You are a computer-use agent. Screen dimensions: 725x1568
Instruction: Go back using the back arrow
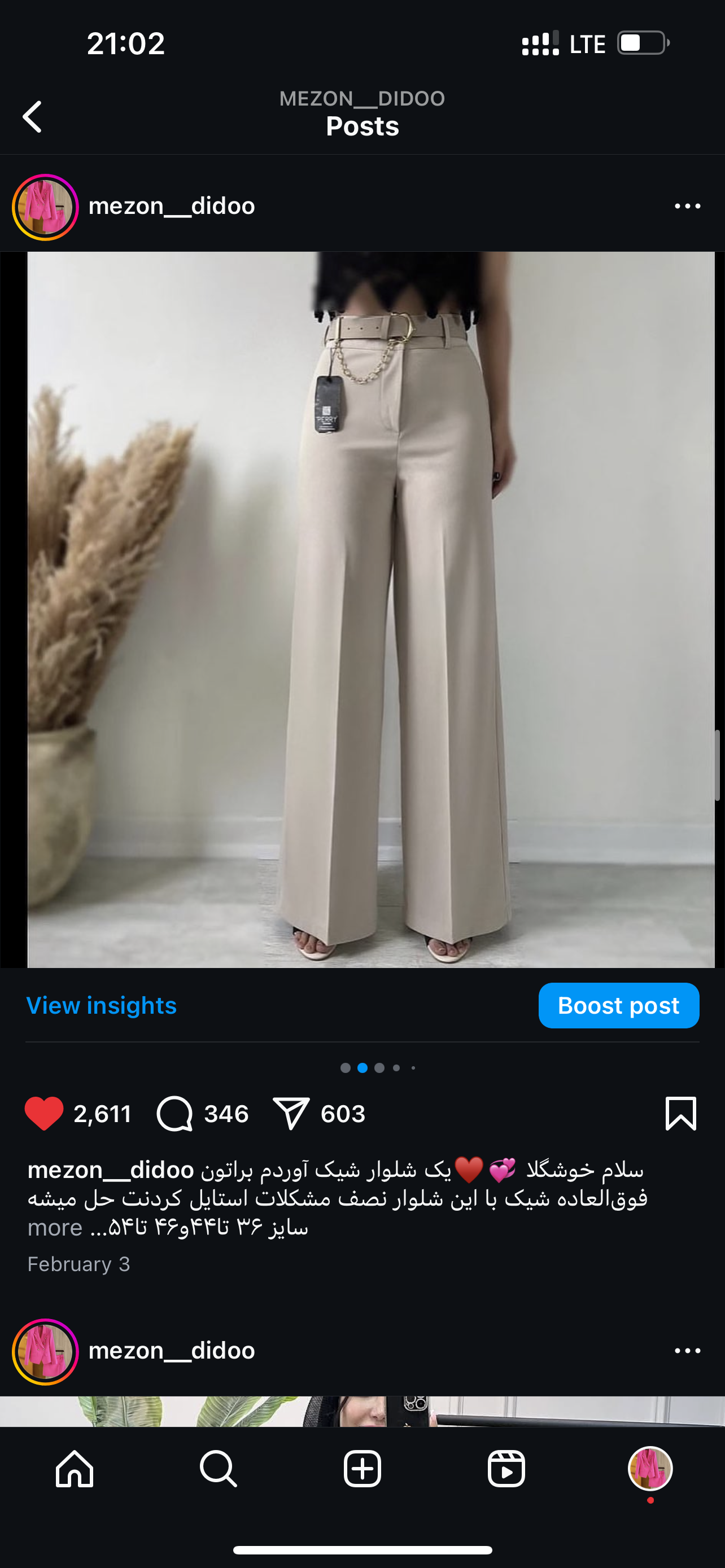click(x=33, y=117)
